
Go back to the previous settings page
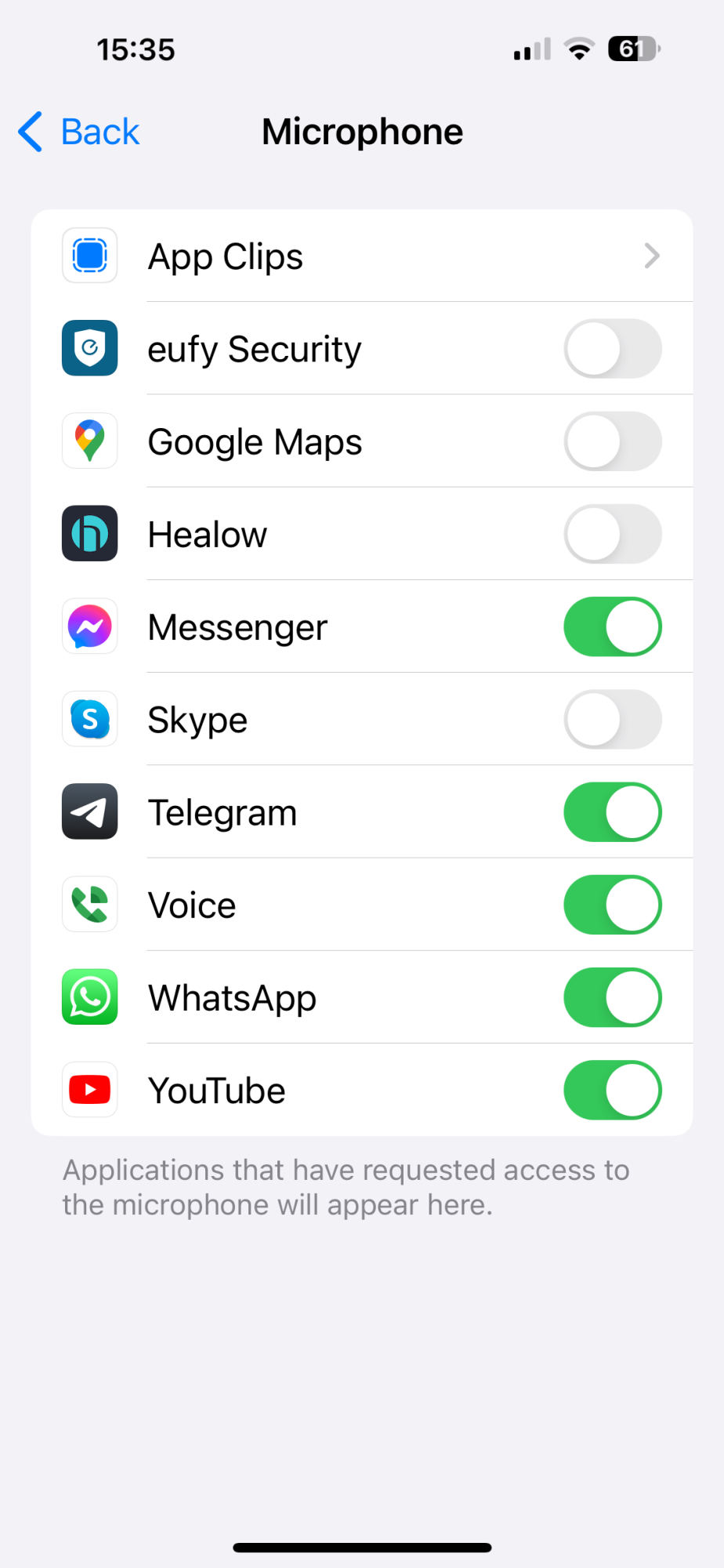pos(78,132)
